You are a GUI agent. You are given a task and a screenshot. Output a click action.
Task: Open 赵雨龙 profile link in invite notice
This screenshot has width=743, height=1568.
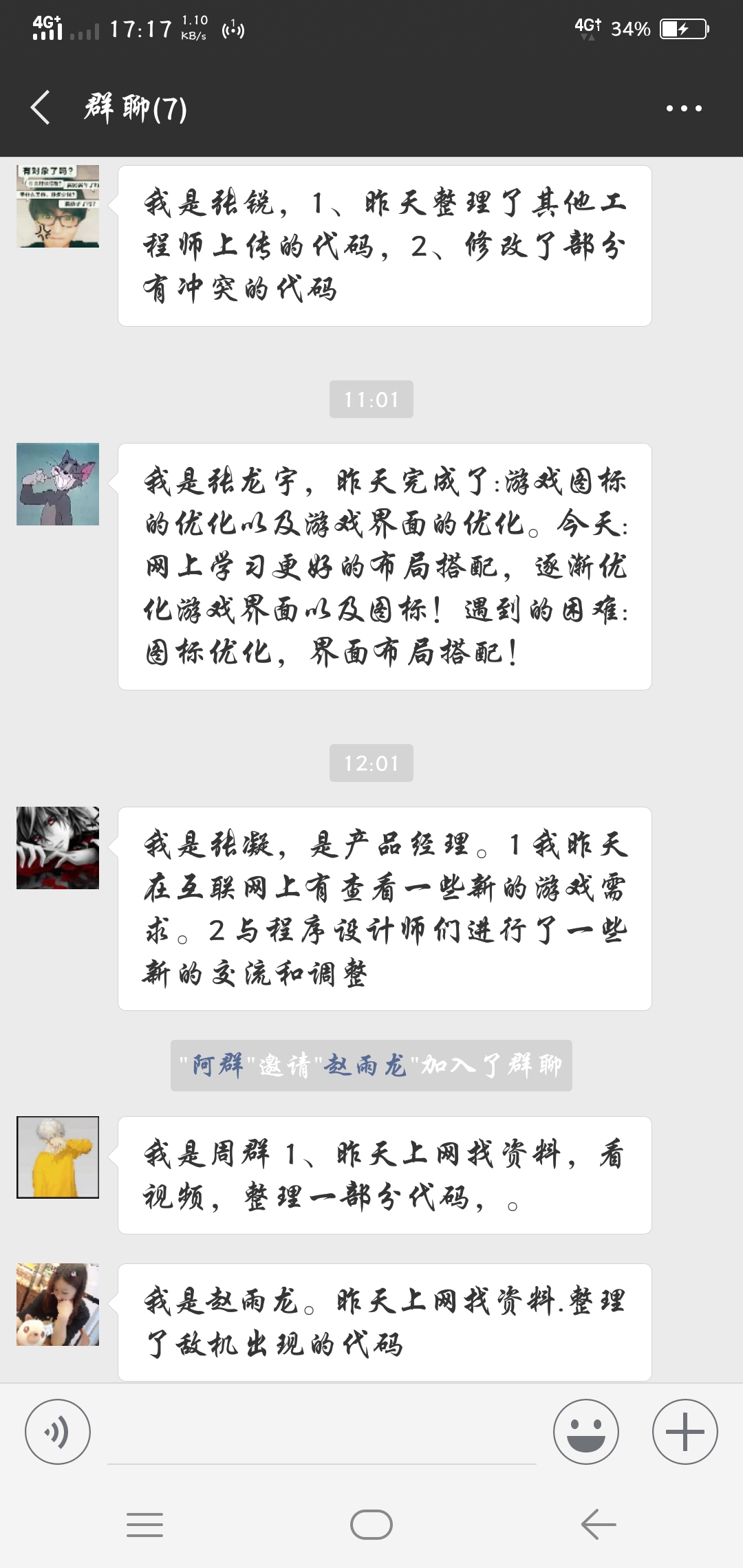pyautogui.click(x=366, y=1065)
